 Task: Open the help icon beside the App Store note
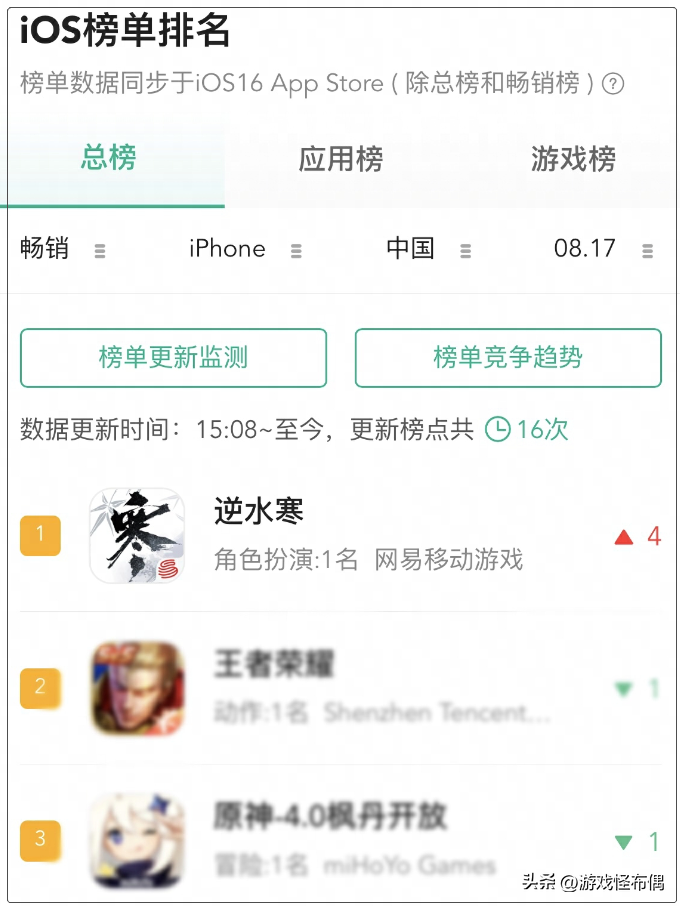(614, 84)
